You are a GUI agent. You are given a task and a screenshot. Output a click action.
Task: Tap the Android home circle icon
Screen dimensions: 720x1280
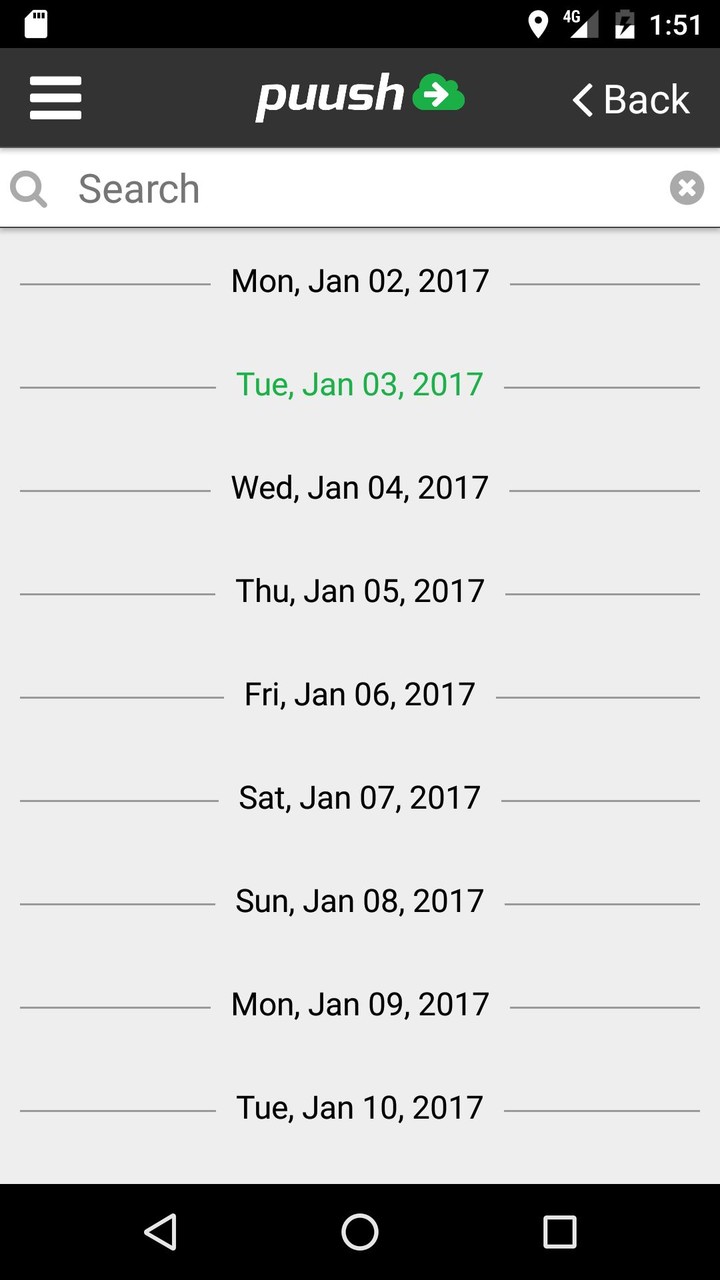(360, 1231)
